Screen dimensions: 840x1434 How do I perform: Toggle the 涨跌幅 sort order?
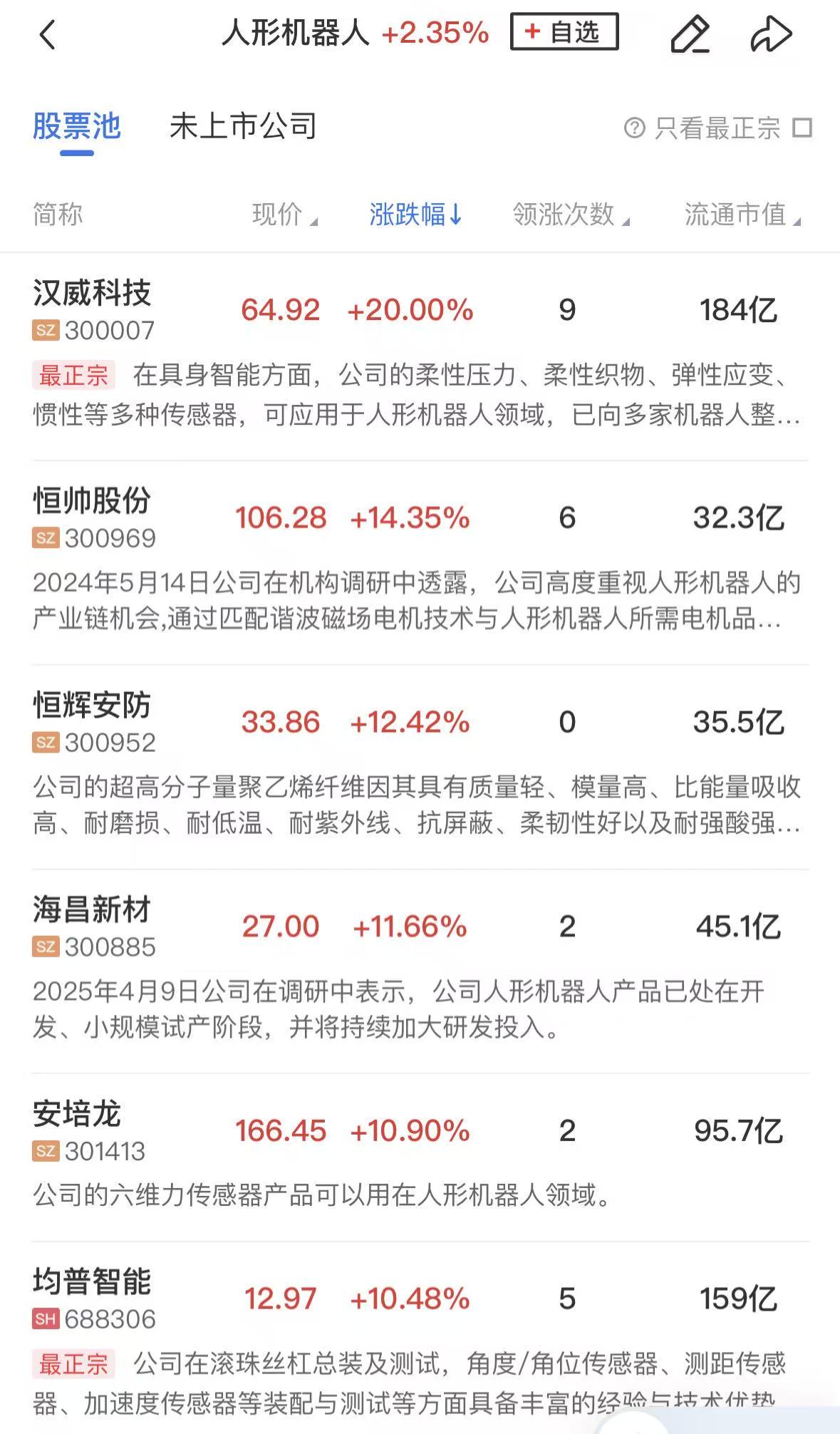click(415, 215)
